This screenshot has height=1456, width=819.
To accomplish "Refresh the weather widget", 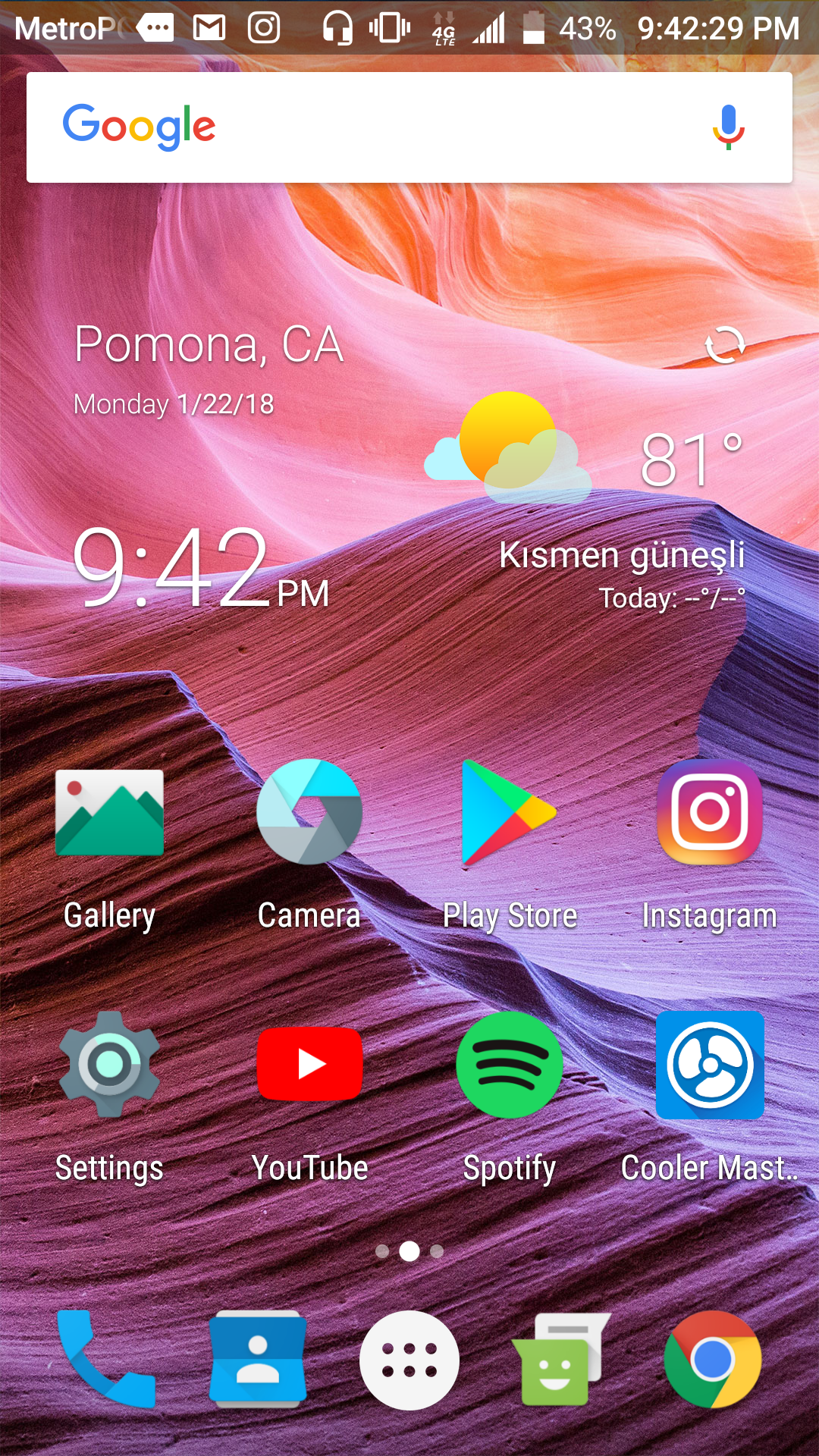I will [725, 346].
